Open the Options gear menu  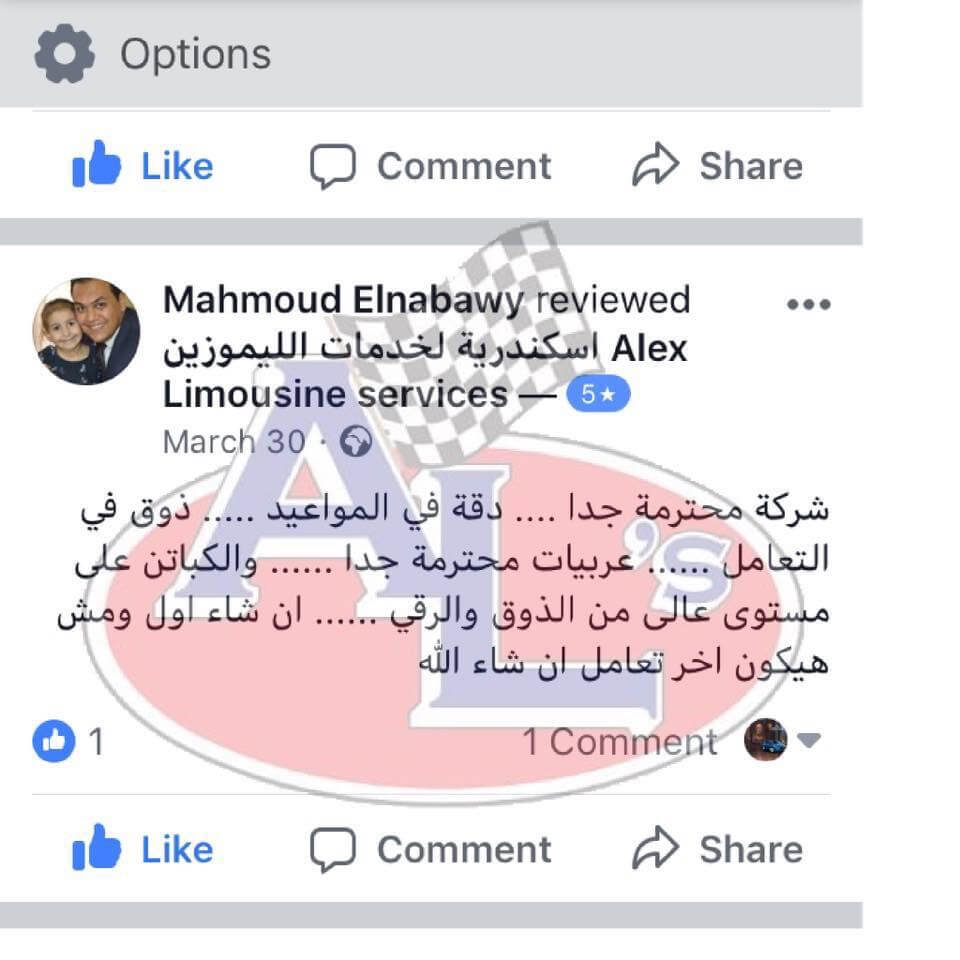click(64, 54)
